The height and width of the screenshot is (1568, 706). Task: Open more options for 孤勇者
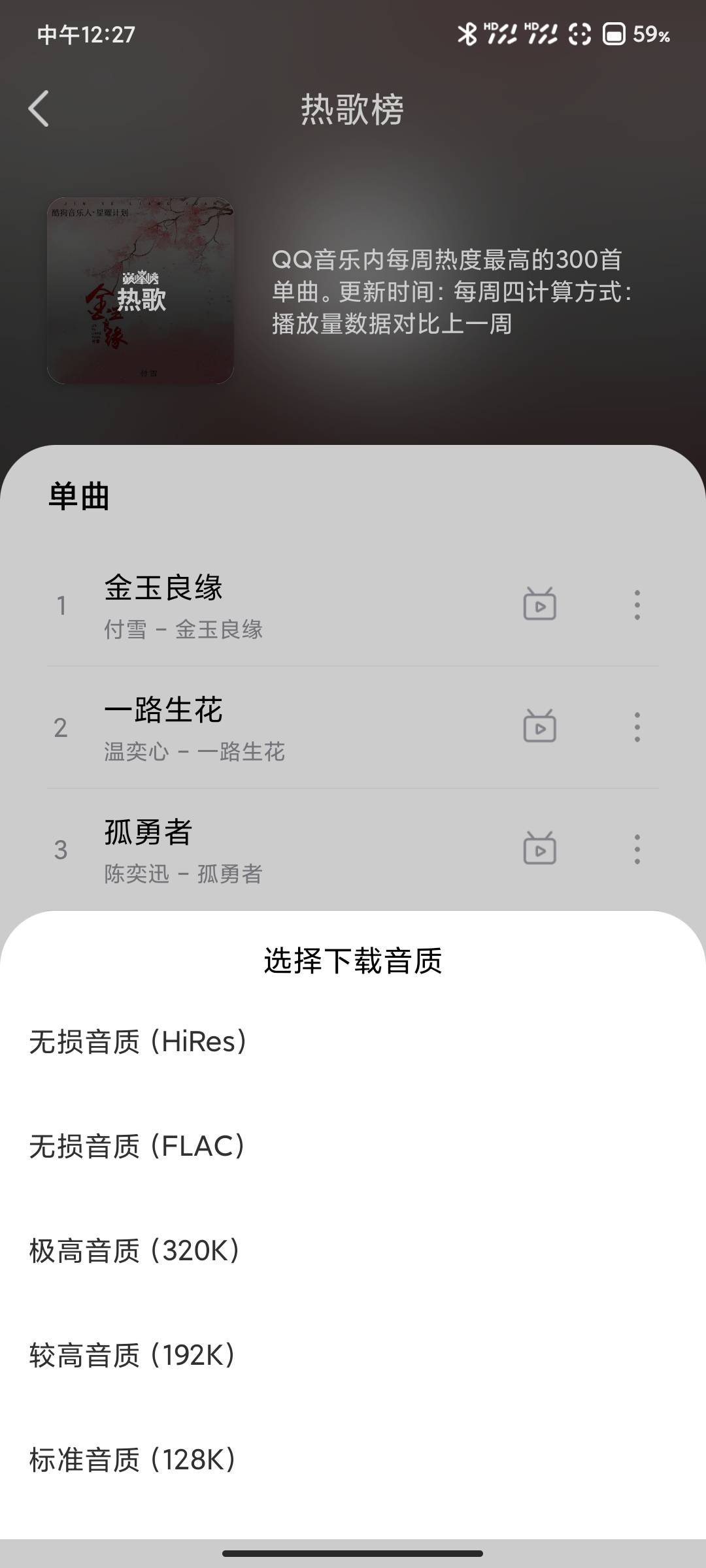[x=637, y=849]
